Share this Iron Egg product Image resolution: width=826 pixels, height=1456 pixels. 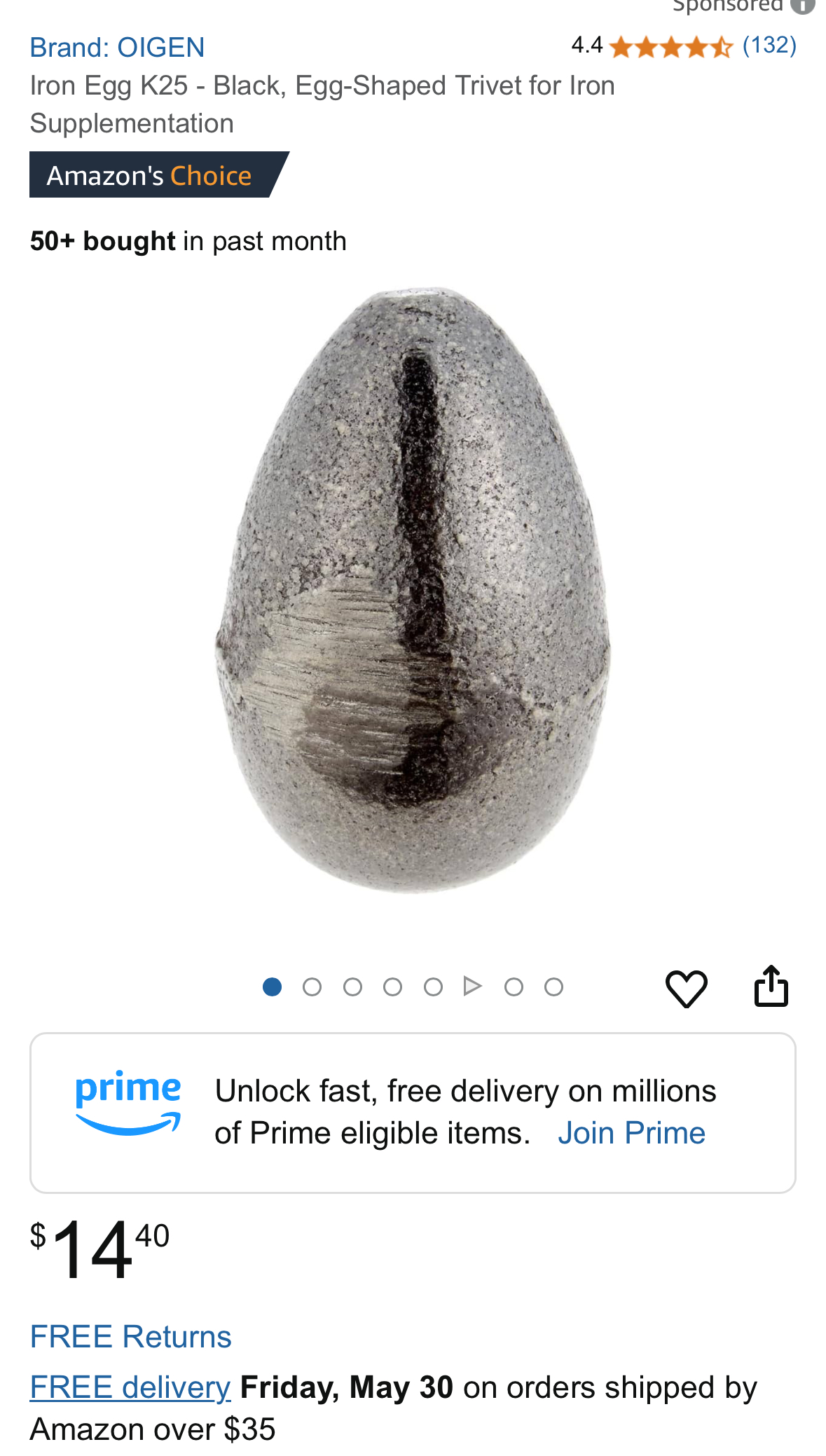point(771,986)
